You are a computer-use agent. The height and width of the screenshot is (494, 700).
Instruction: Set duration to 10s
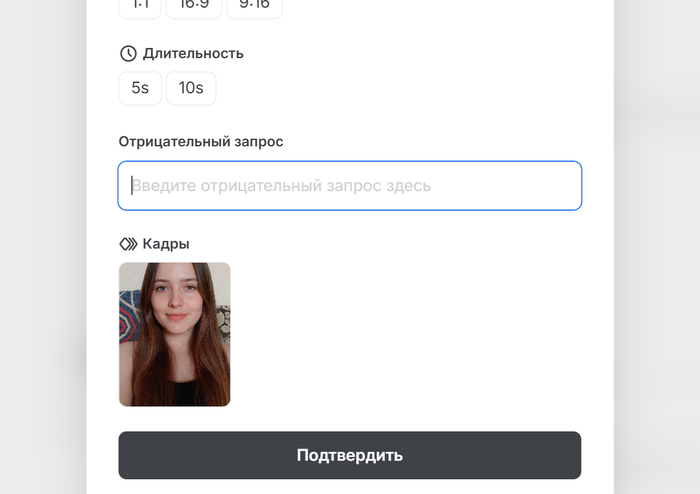(x=191, y=88)
